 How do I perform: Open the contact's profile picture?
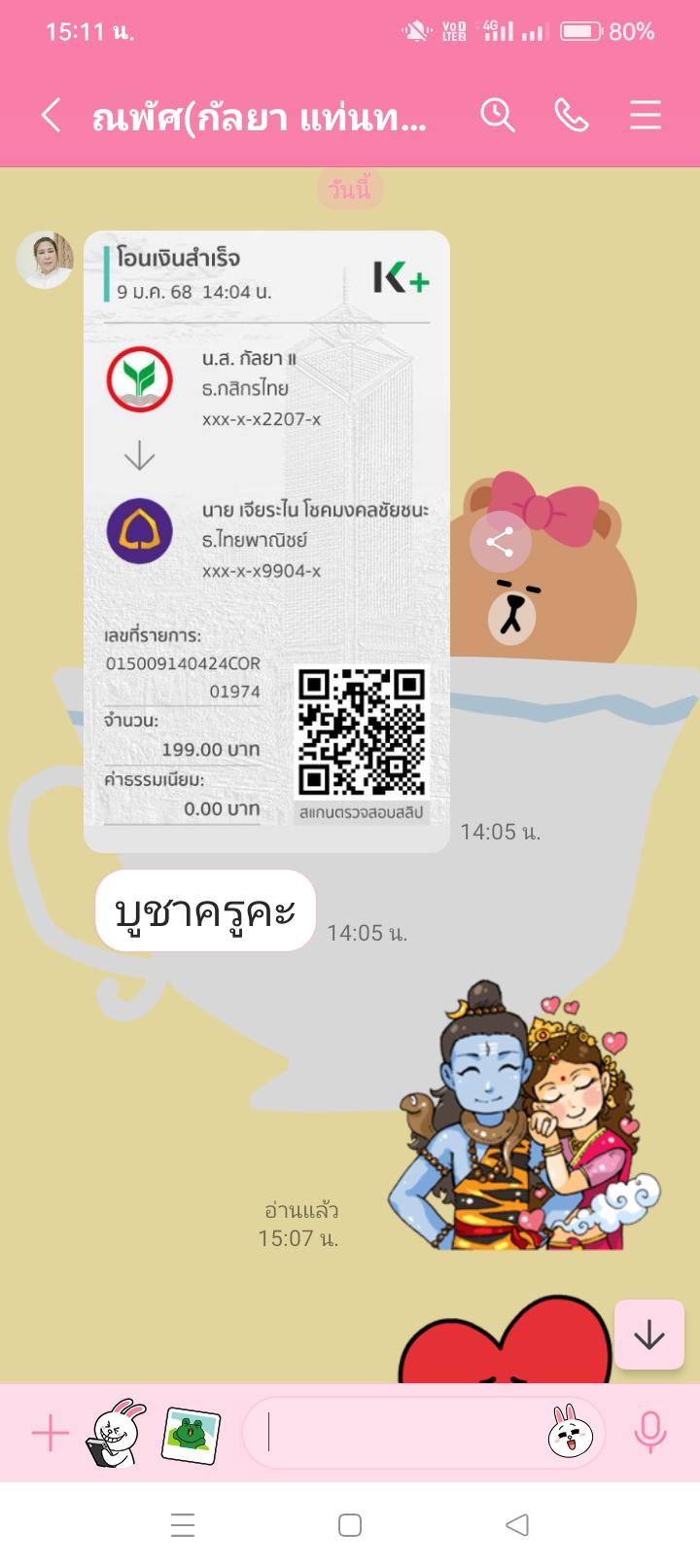tap(45, 260)
